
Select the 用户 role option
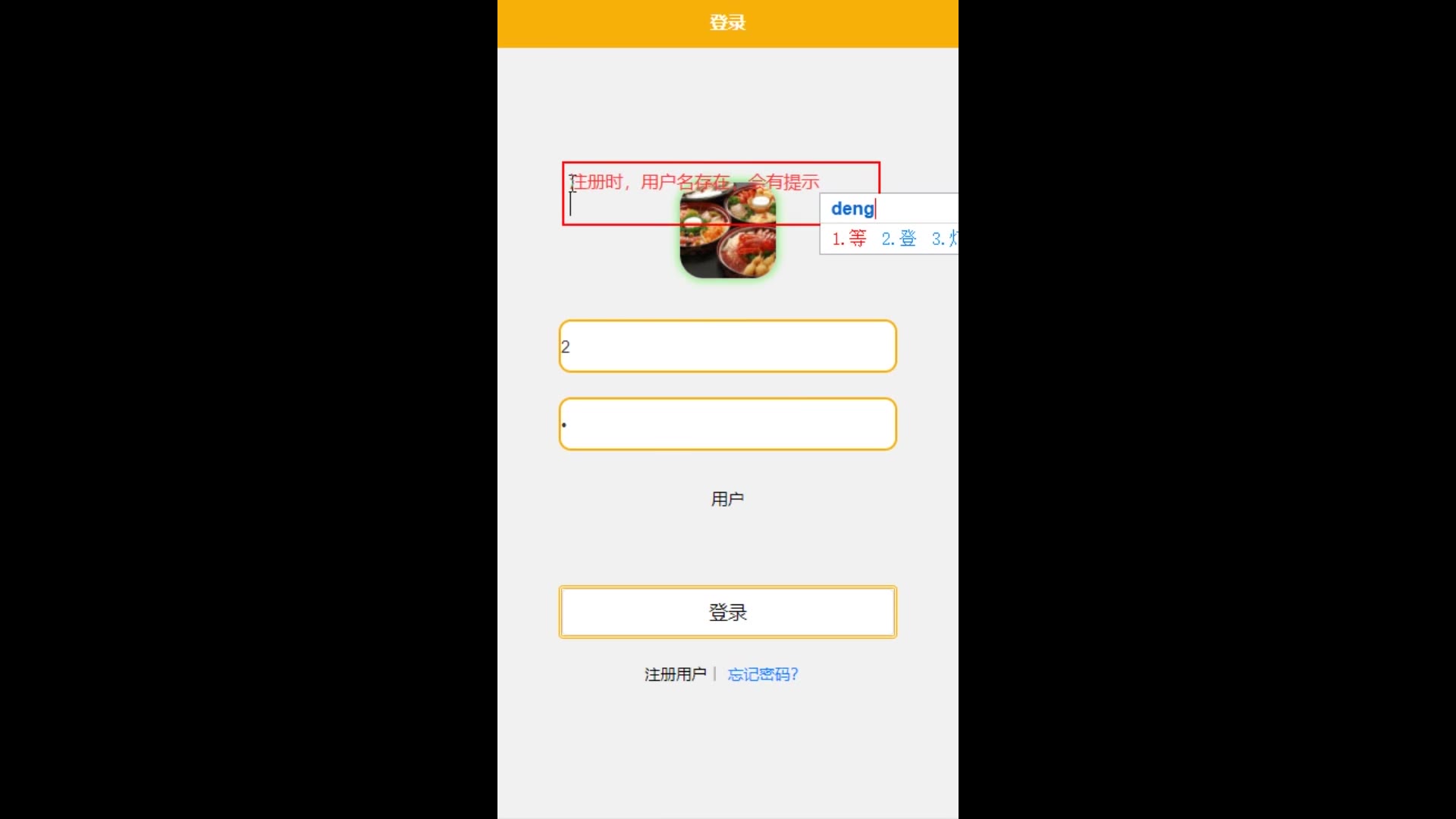click(x=727, y=499)
